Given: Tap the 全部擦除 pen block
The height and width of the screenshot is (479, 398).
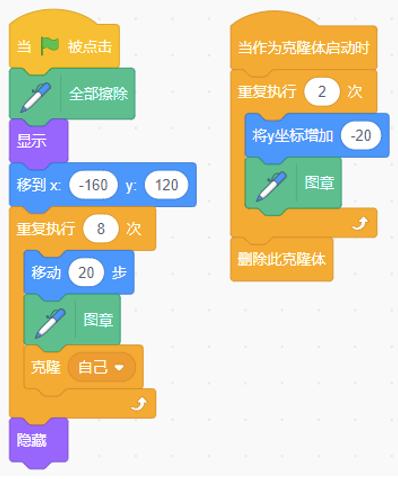Looking at the screenshot, I should point(72,94).
